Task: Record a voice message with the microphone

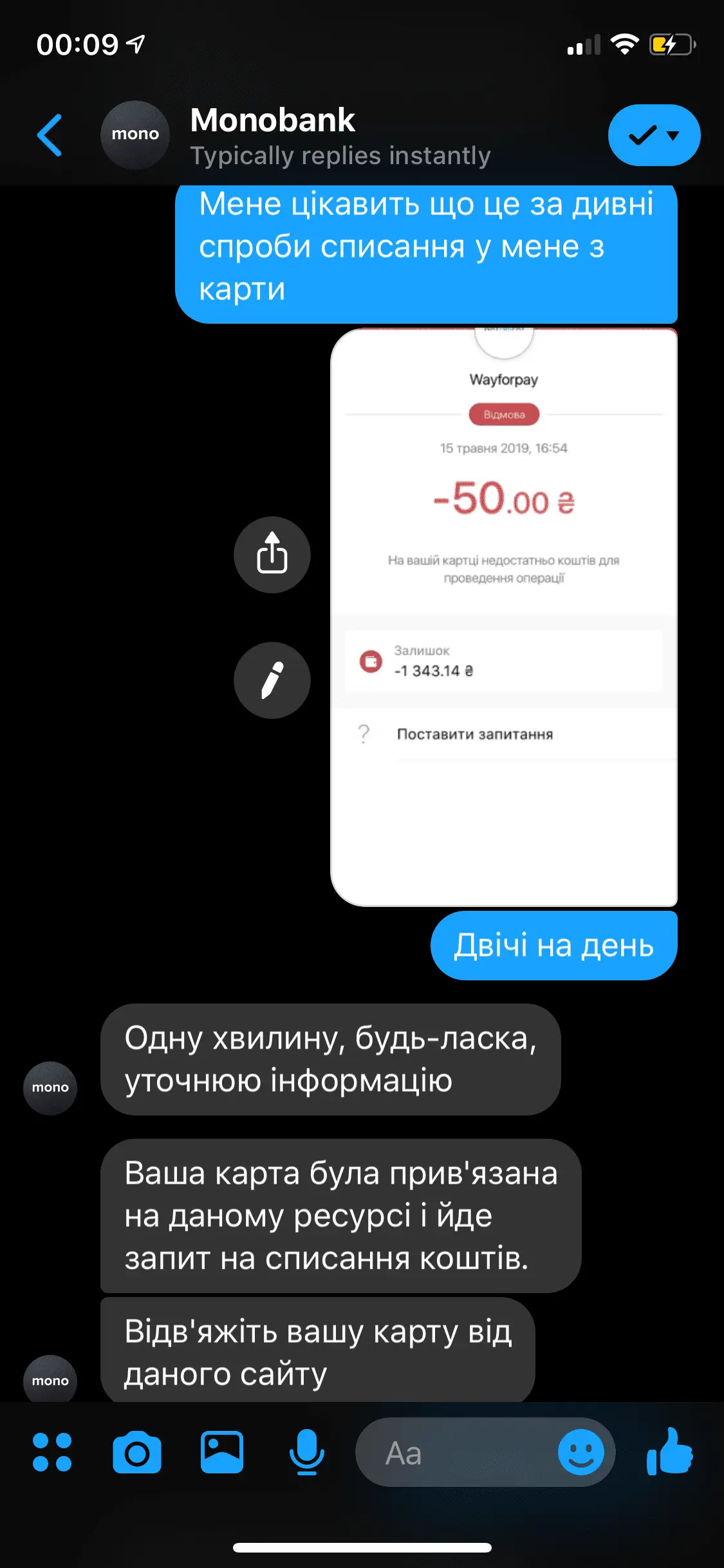Action: (306, 1452)
